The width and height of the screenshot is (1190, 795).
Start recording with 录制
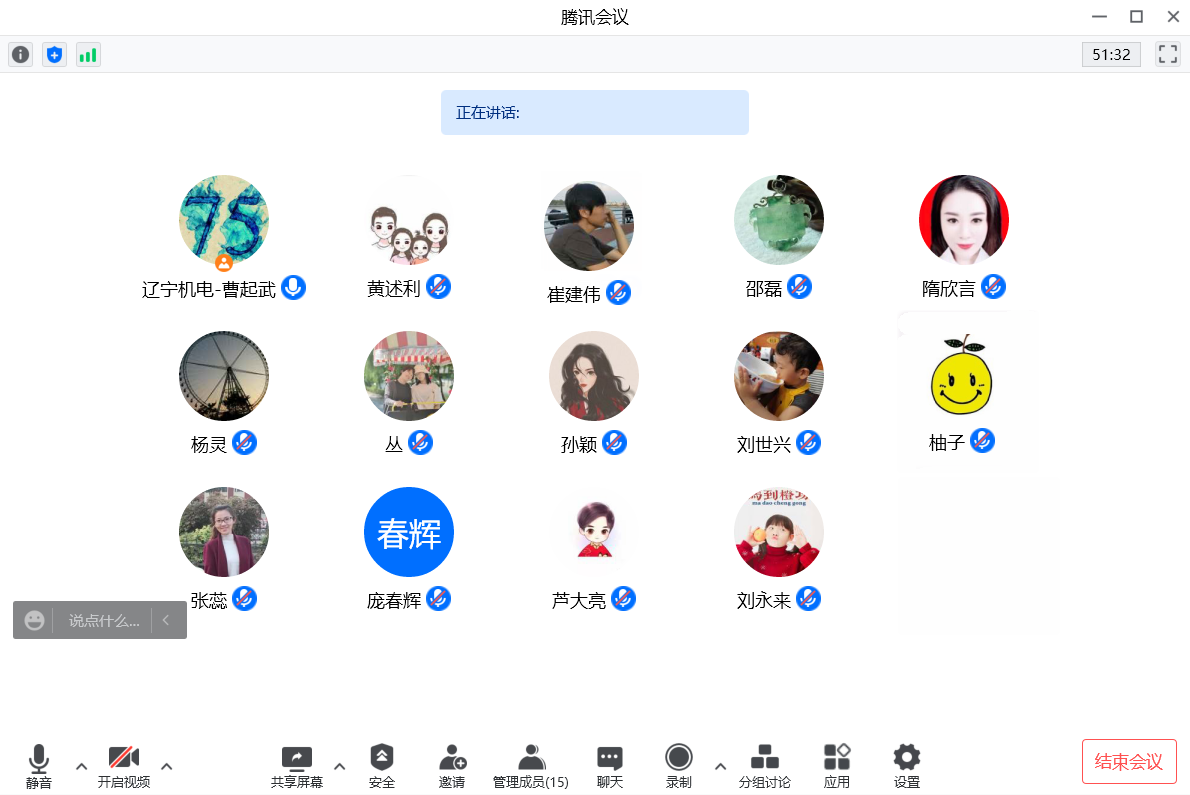679,766
